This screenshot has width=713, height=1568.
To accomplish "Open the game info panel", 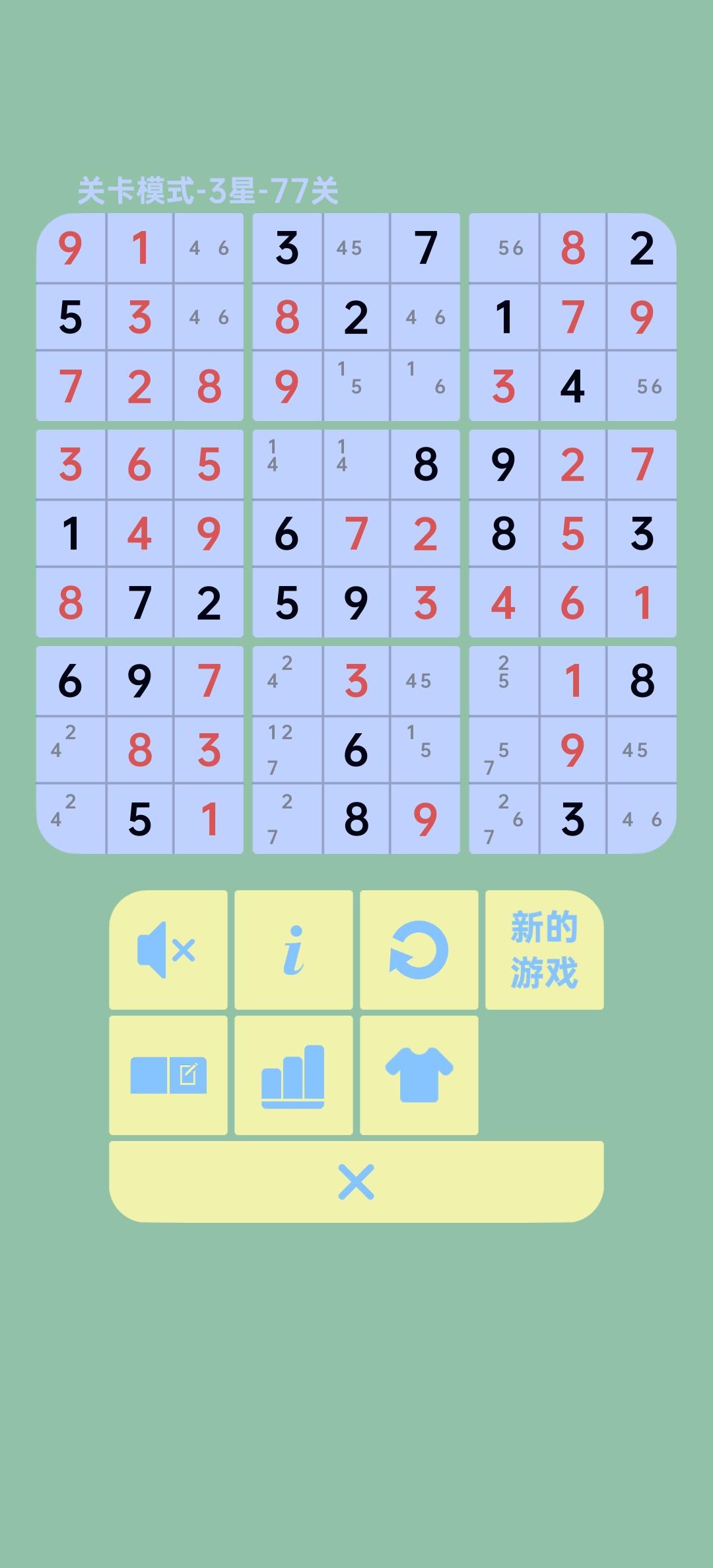I will click(293, 948).
